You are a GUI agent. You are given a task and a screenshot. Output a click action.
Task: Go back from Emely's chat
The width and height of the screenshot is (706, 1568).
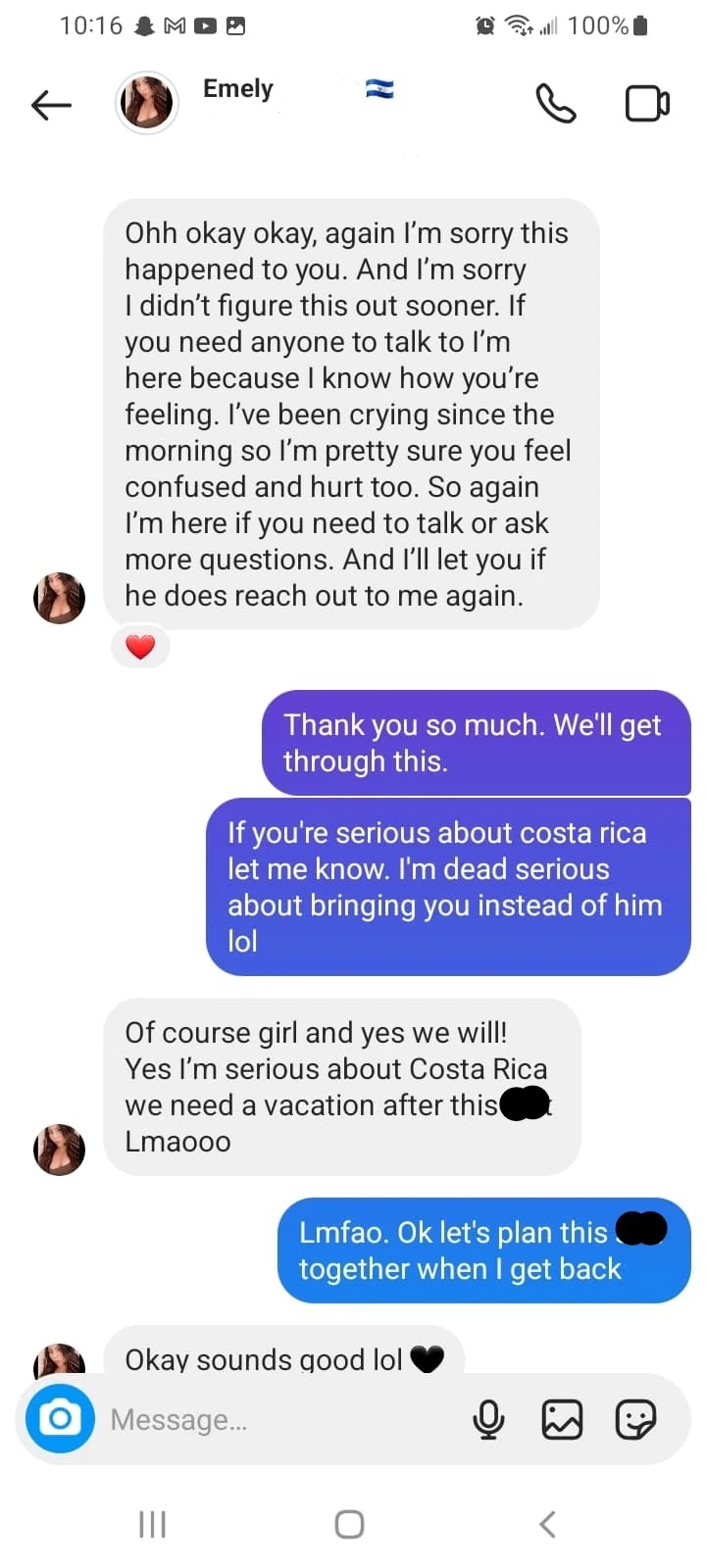click(x=51, y=104)
